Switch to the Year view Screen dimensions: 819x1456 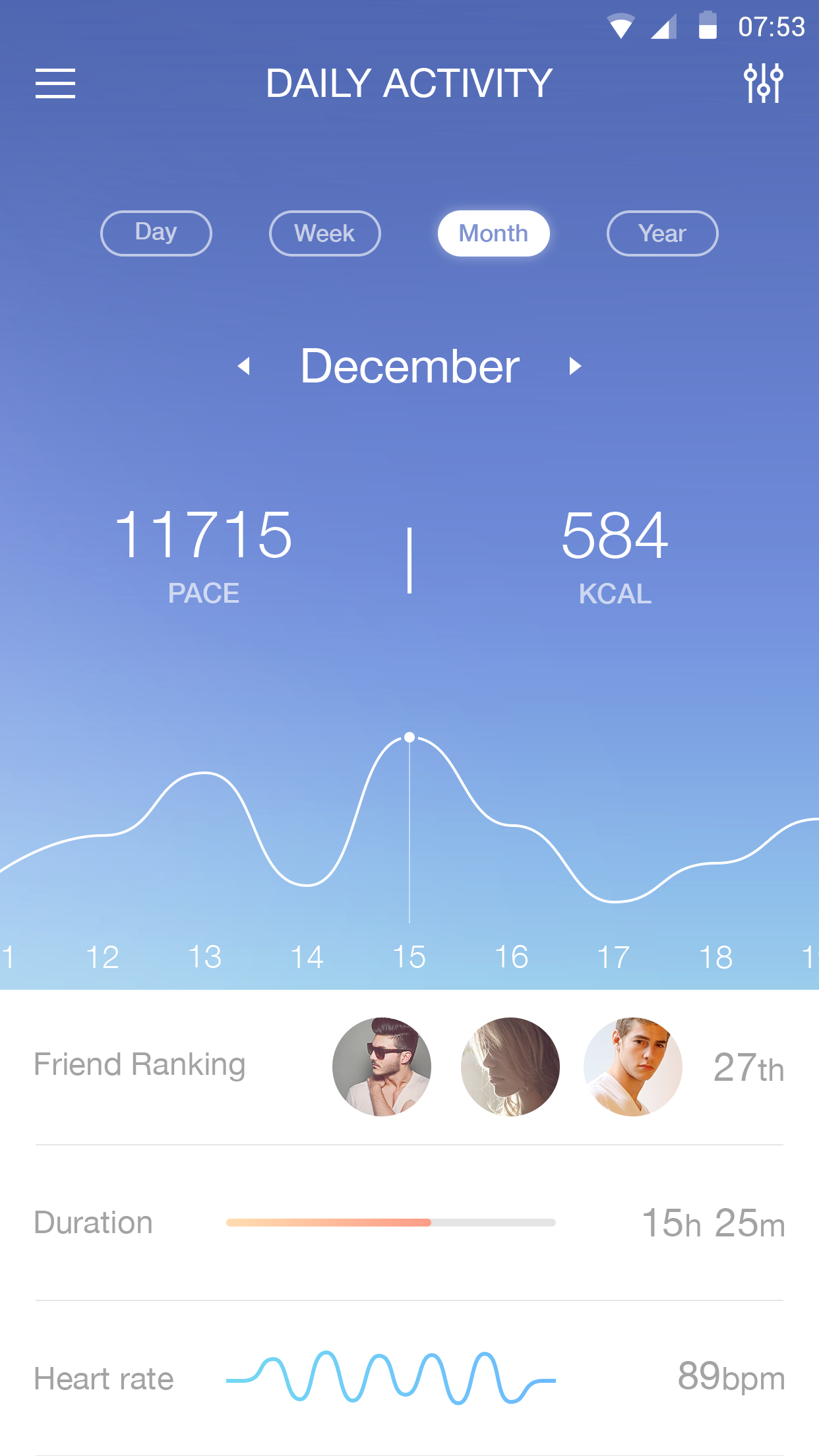pos(663,233)
